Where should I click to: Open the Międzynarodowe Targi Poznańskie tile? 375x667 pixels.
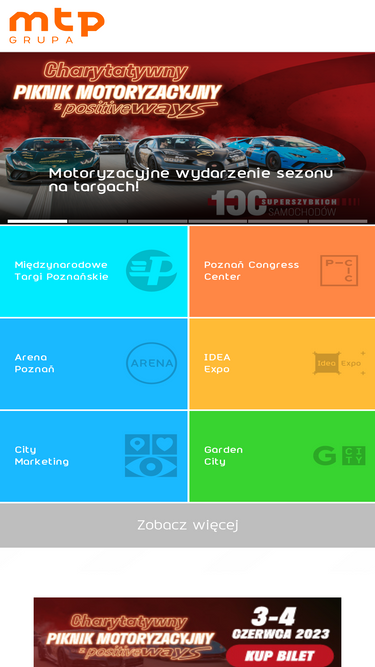tap(94, 271)
